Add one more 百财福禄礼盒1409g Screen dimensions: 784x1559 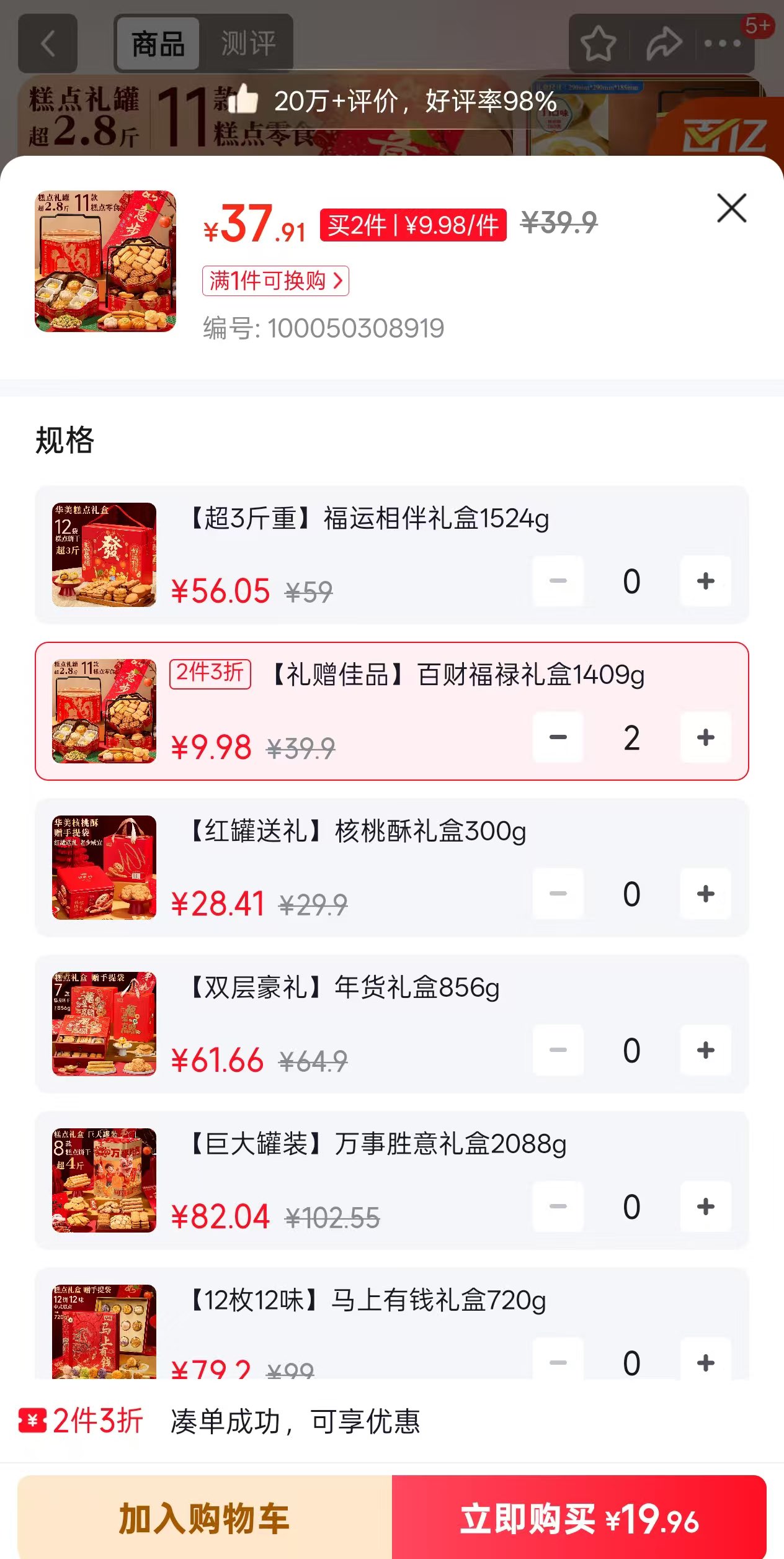705,737
